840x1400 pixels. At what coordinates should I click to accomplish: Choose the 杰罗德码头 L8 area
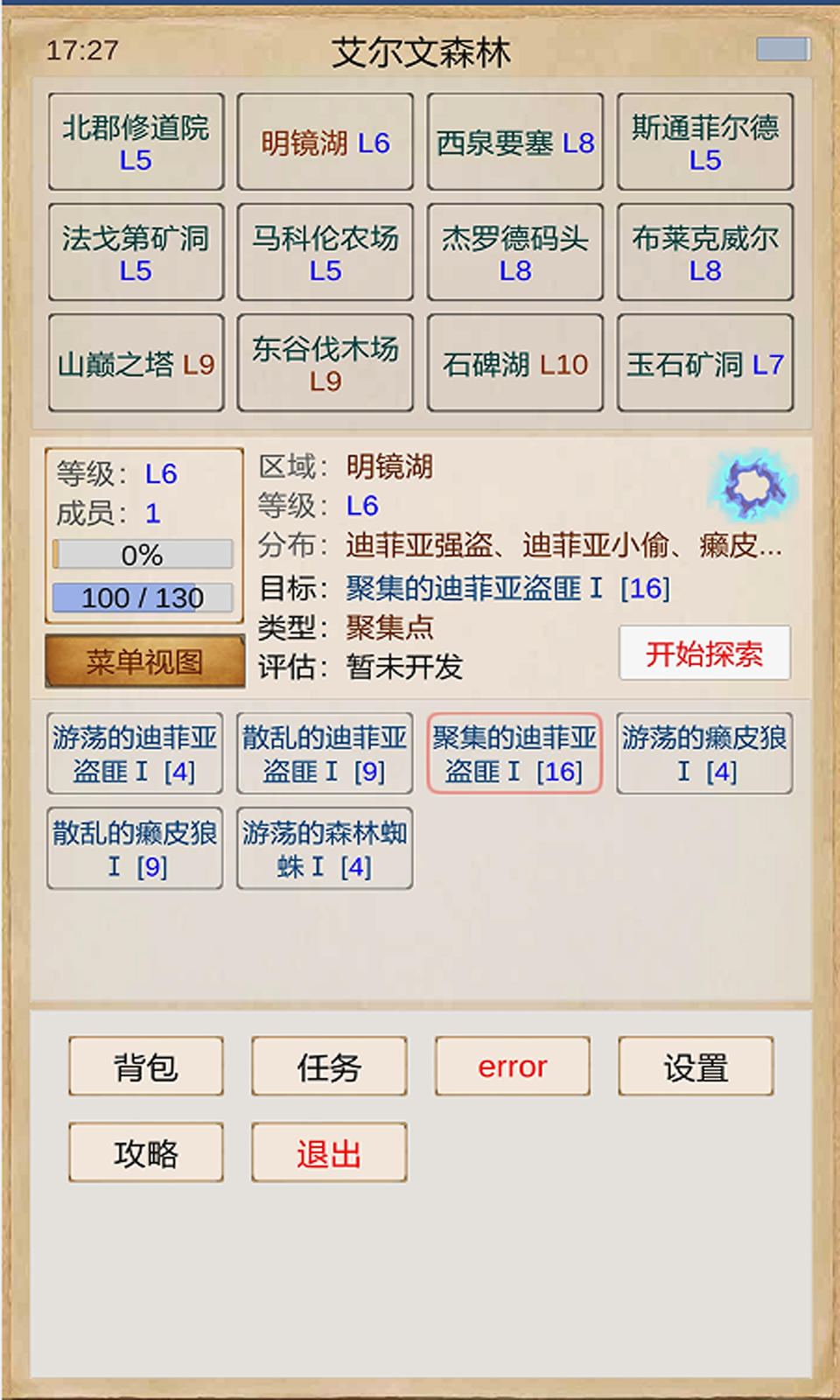click(x=514, y=252)
